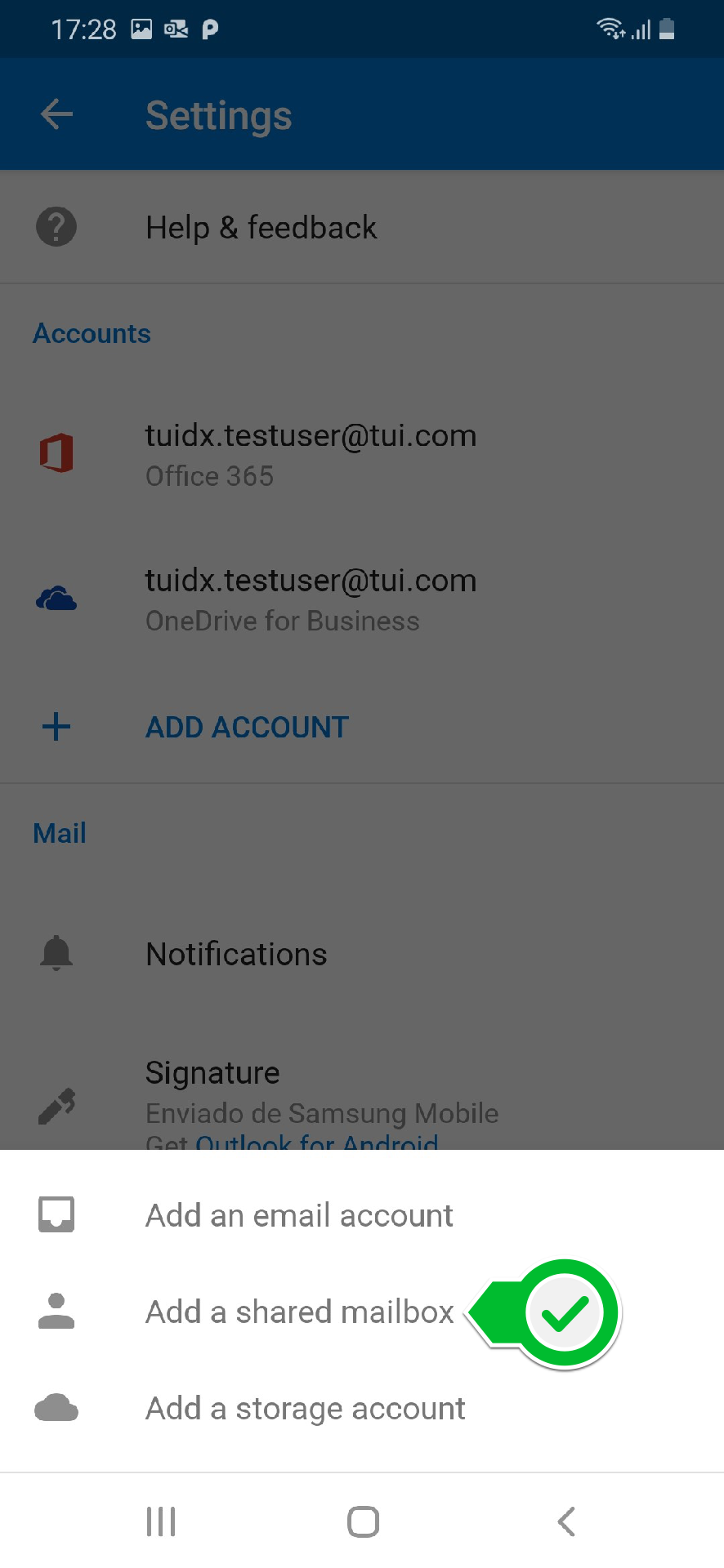Choose Add a shared mailbox
Screen dimensions: 724x1568
tap(362, 1312)
